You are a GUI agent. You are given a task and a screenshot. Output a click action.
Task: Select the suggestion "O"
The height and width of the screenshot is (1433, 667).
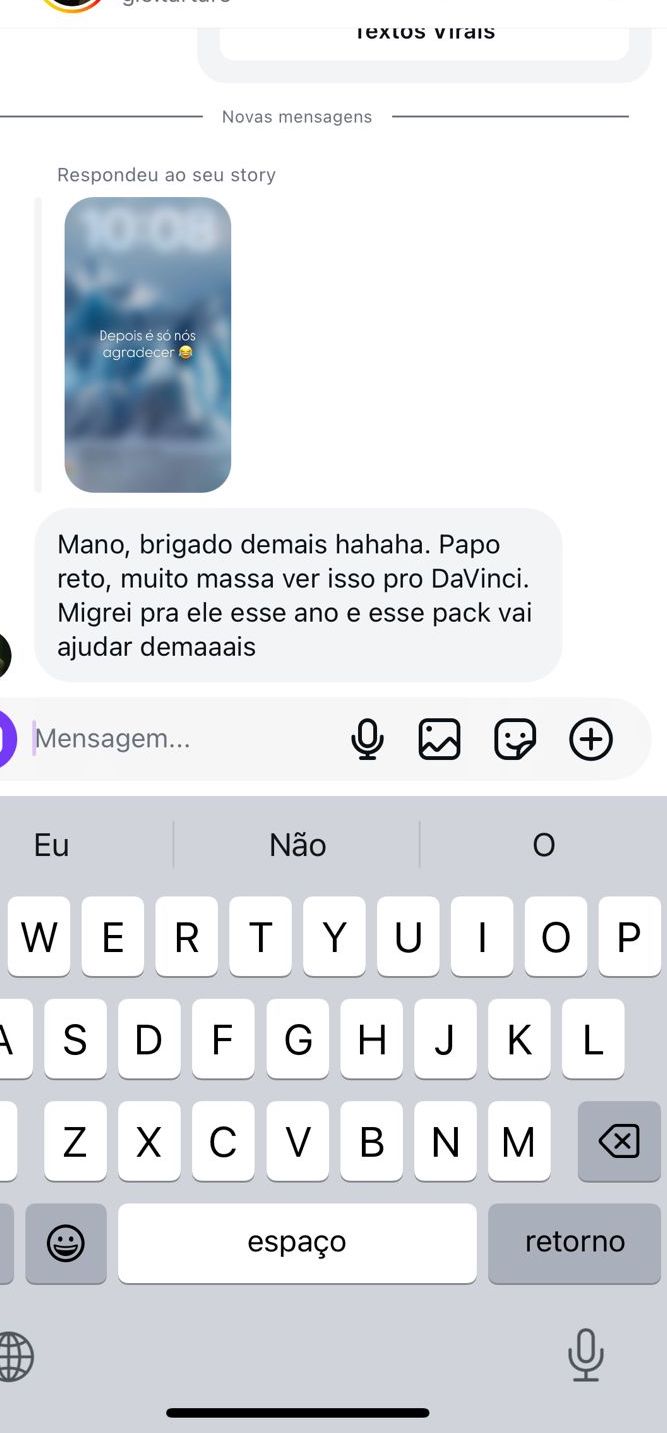click(x=543, y=845)
